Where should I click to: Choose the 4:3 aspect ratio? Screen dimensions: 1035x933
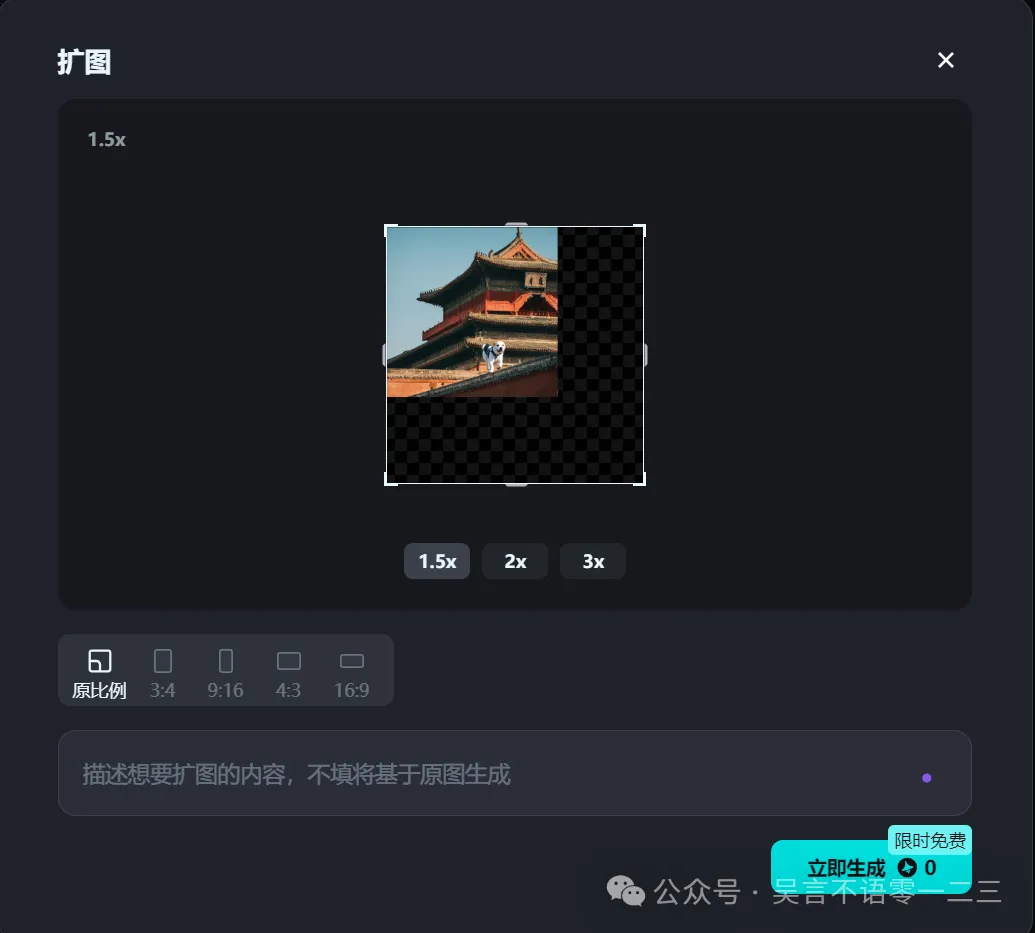pos(289,671)
